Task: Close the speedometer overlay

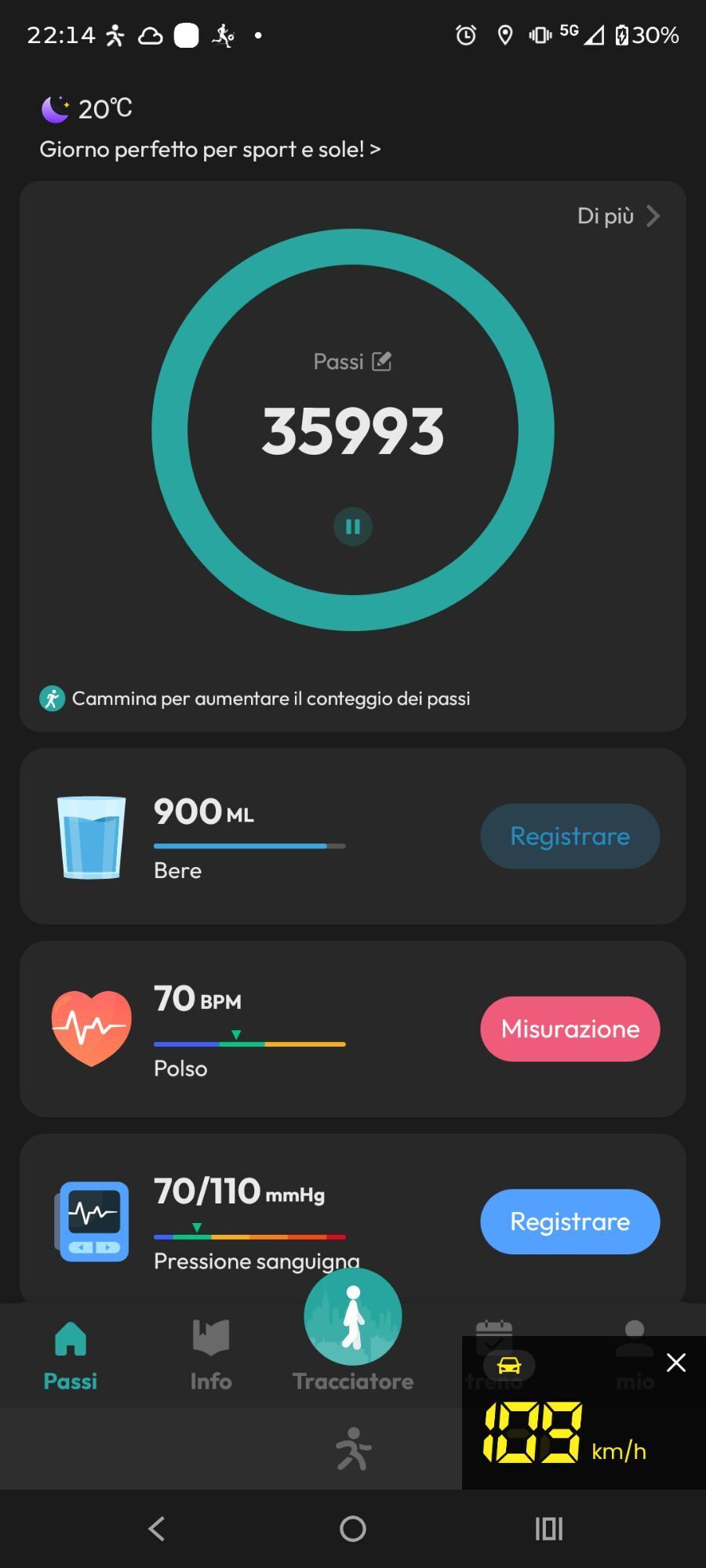Action: tap(676, 1363)
